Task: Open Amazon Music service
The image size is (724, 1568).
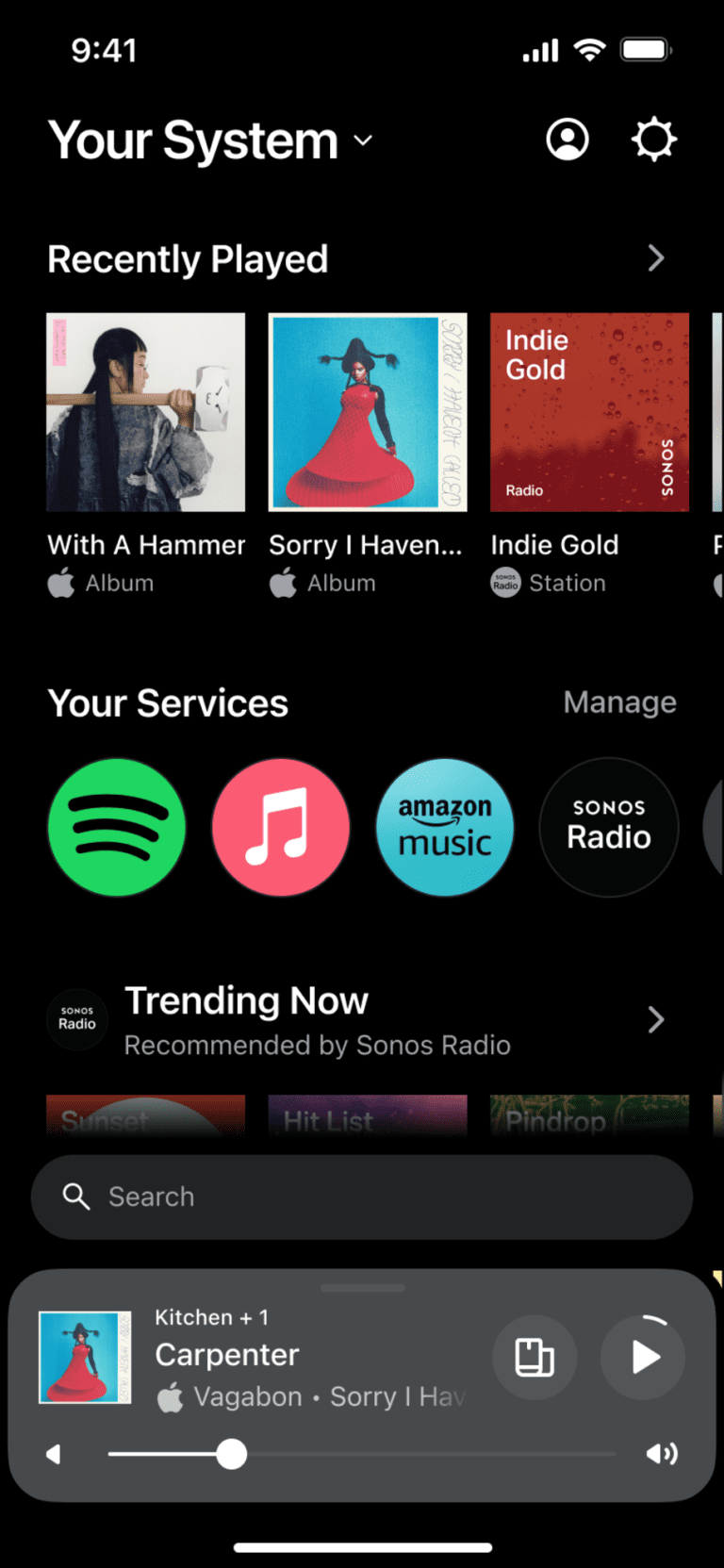Action: [445, 827]
